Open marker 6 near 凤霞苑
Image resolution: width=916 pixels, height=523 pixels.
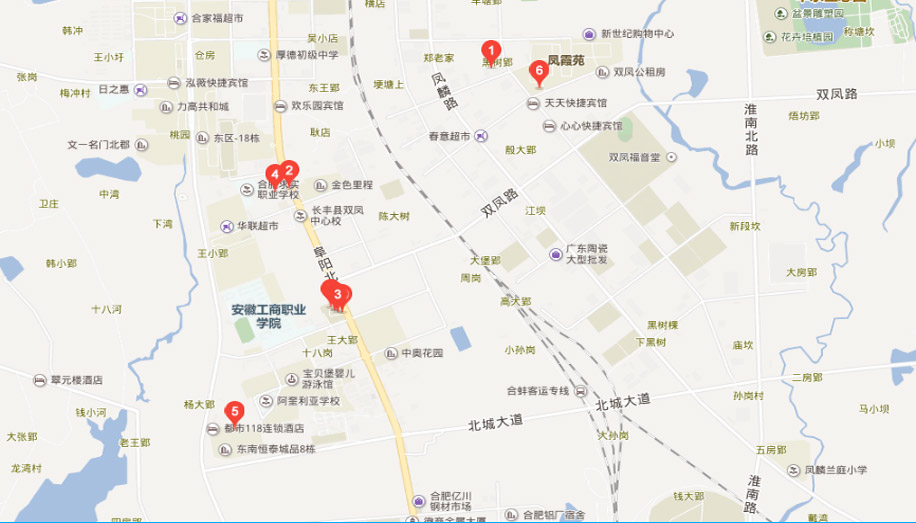(x=539, y=71)
